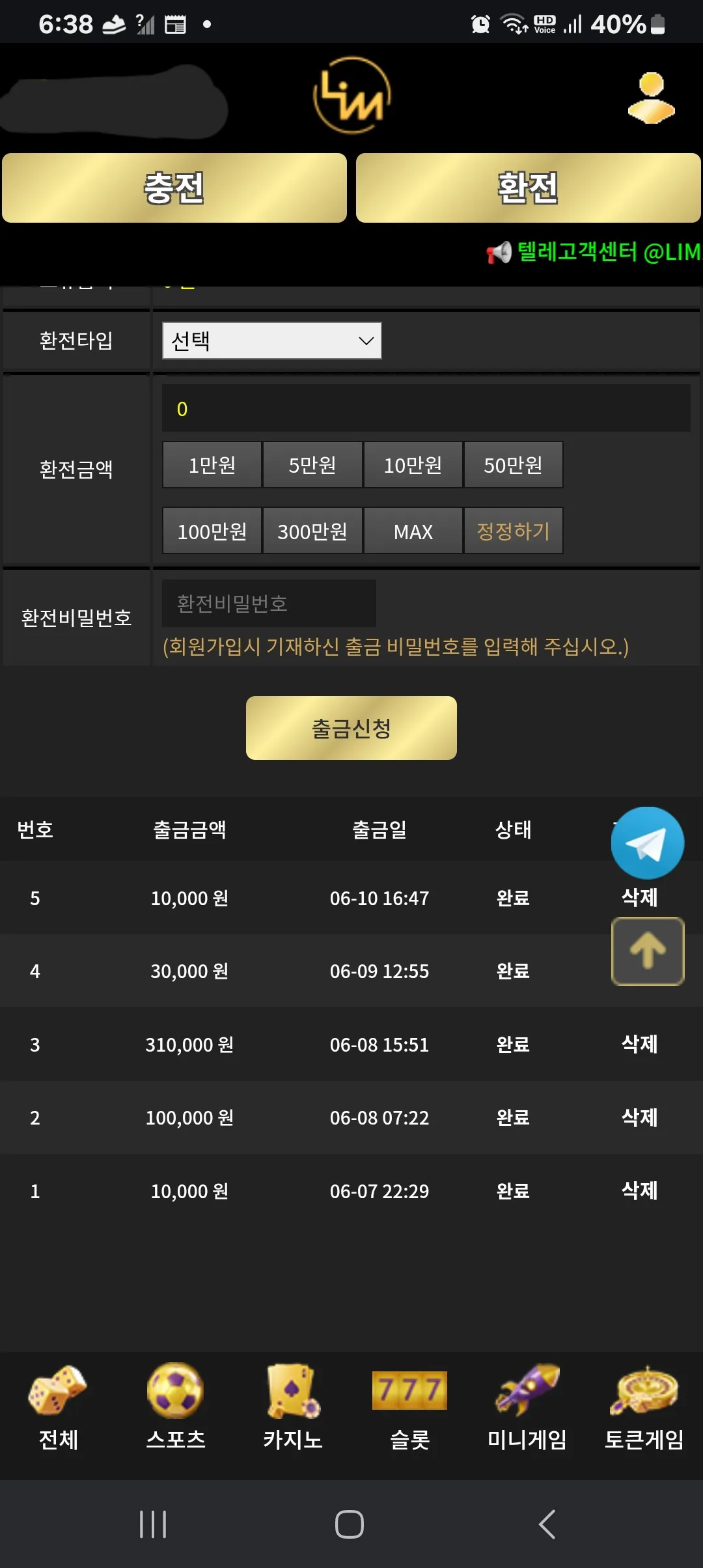The height and width of the screenshot is (1568, 703).
Task: Reset the amount with 정정하기
Action: pos(513,531)
